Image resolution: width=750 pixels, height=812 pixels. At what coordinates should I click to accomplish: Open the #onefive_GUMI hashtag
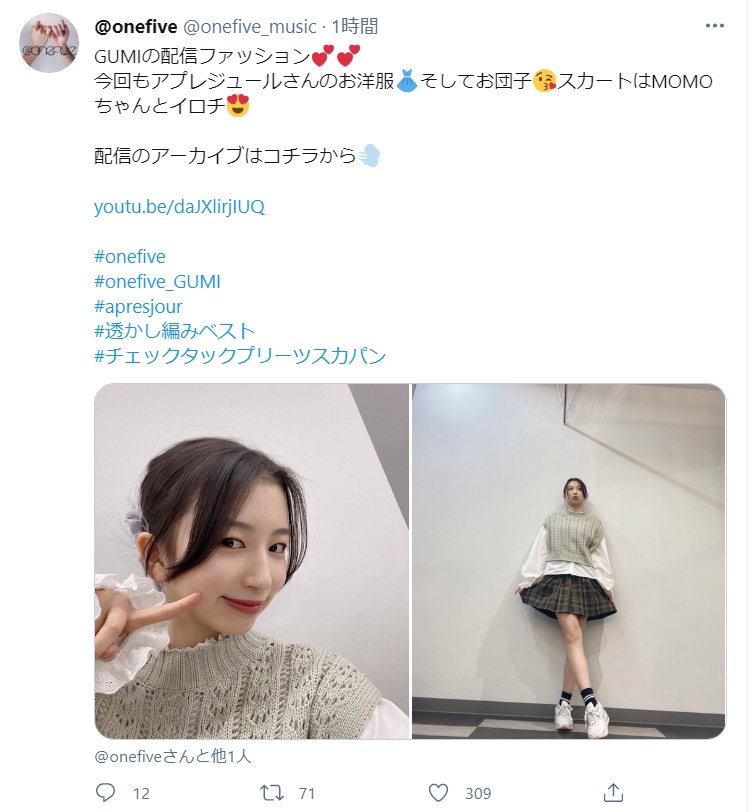pos(156,282)
